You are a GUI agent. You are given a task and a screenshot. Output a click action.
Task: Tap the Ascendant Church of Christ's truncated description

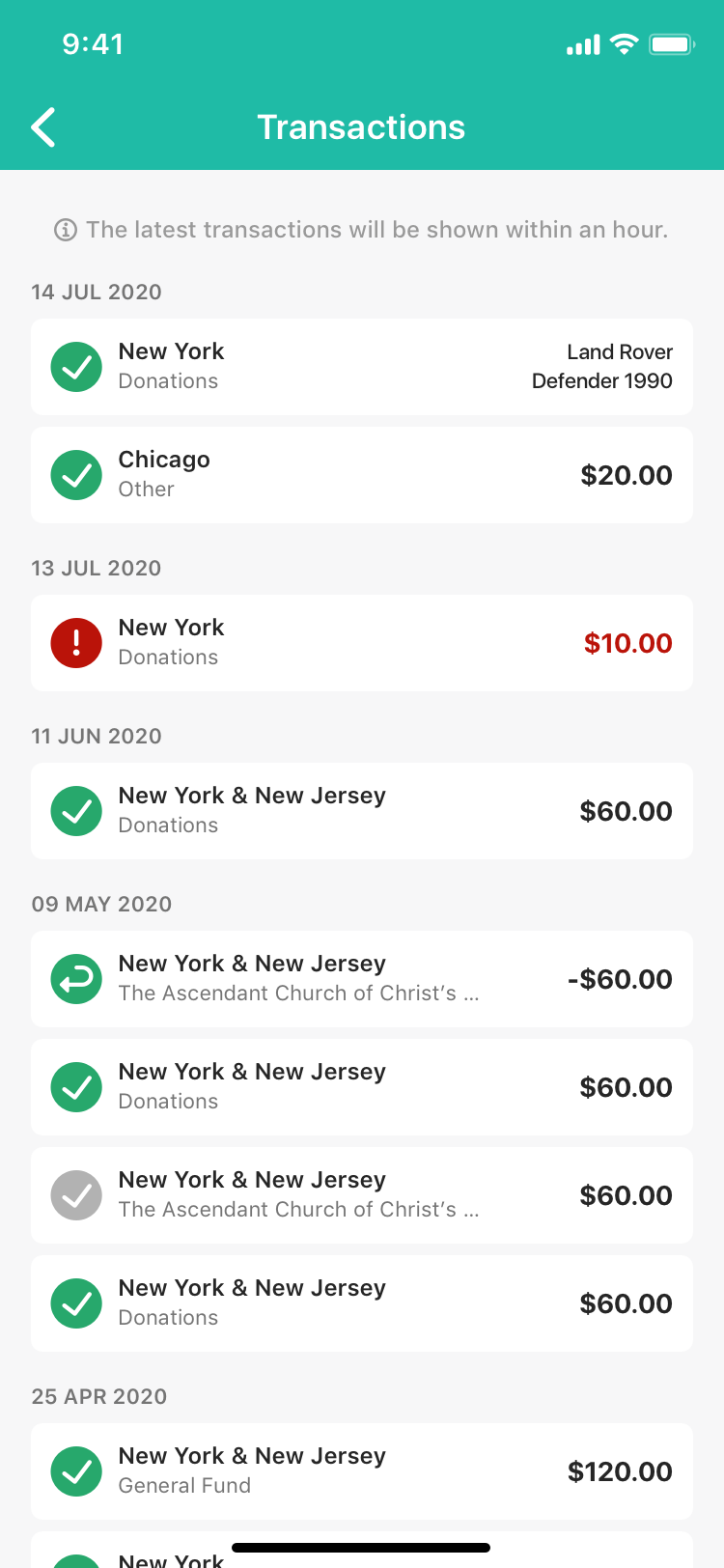tap(296, 993)
